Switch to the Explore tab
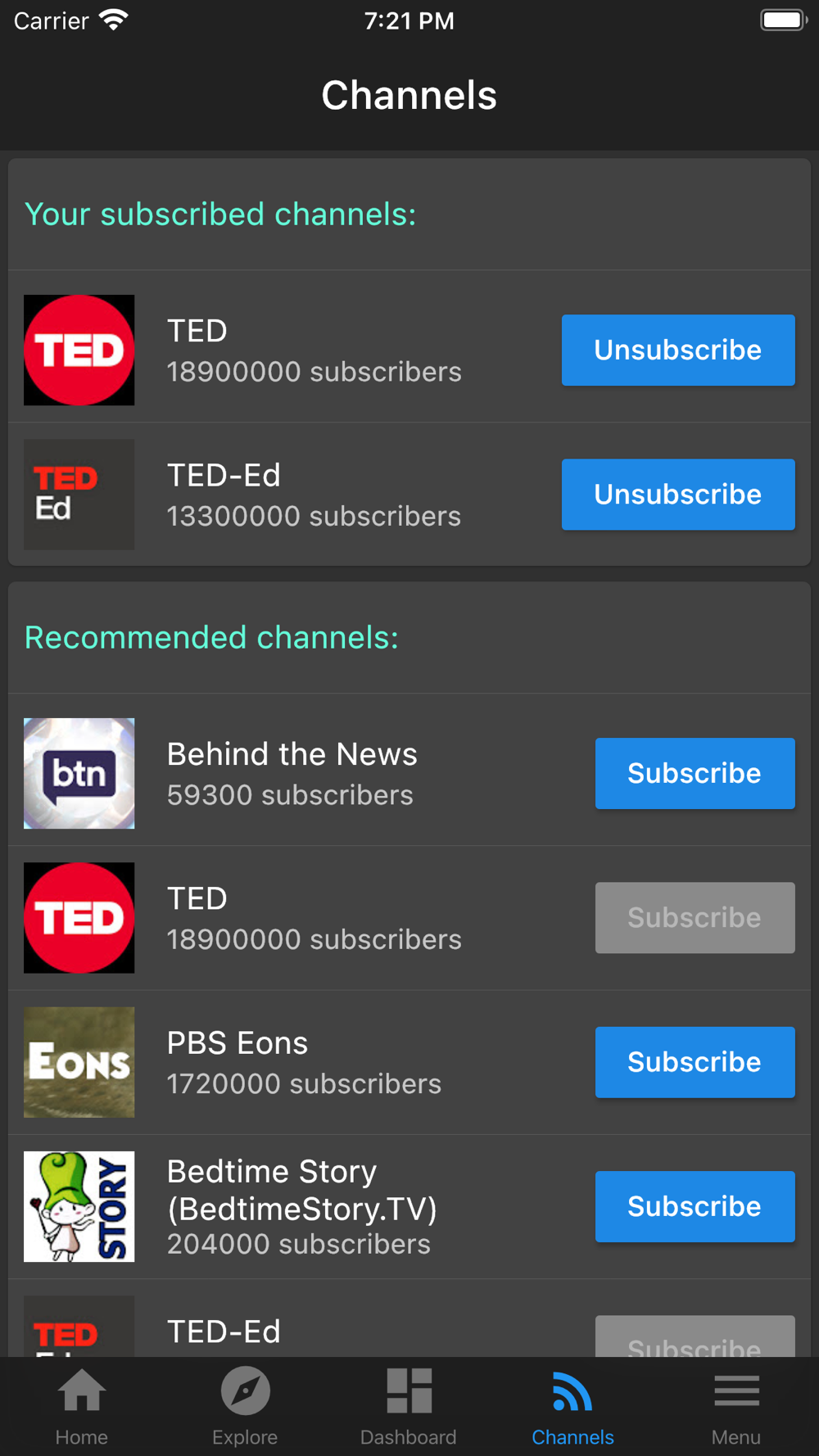This screenshot has width=819, height=1456. (245, 1406)
